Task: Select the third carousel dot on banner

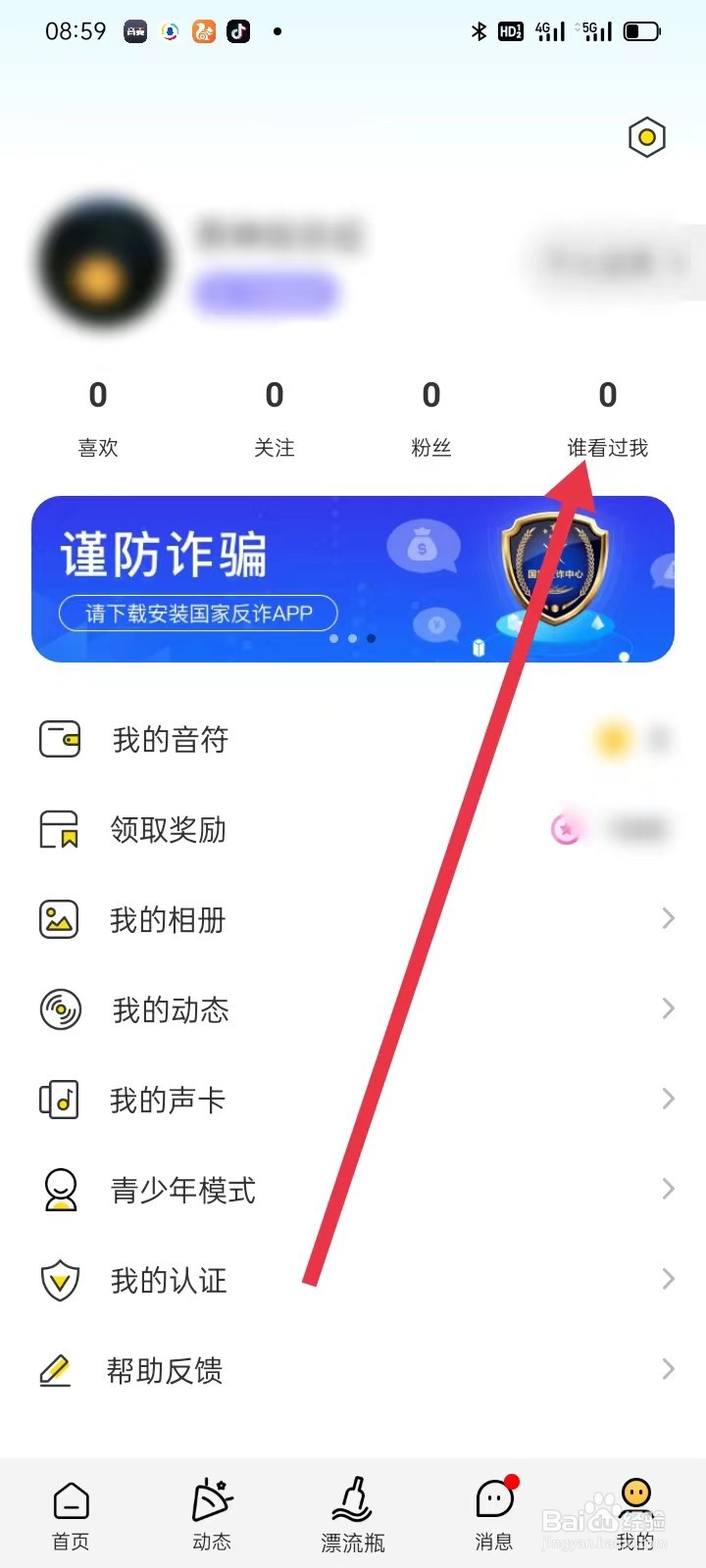Action: (x=370, y=638)
